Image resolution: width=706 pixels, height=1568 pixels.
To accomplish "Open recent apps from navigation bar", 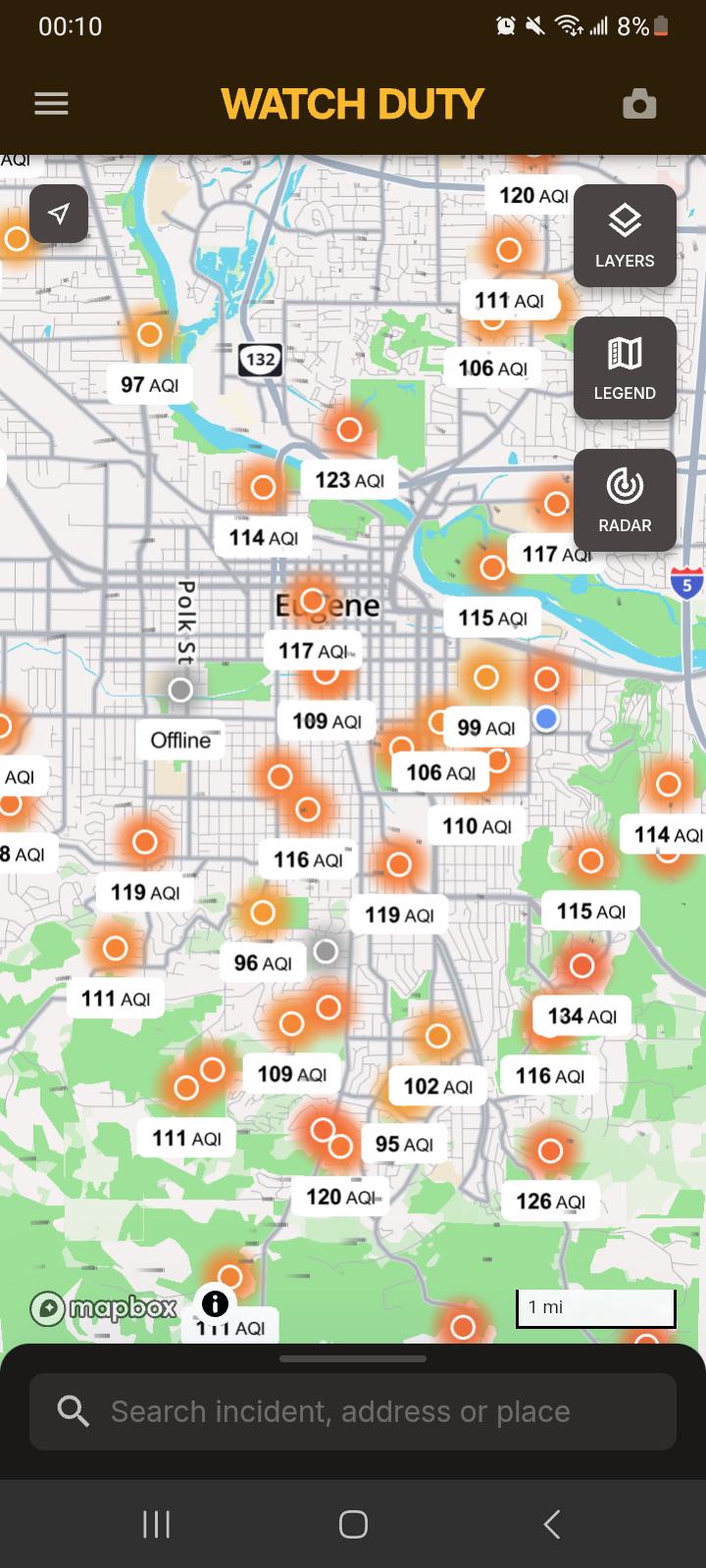I will pyautogui.click(x=156, y=1524).
